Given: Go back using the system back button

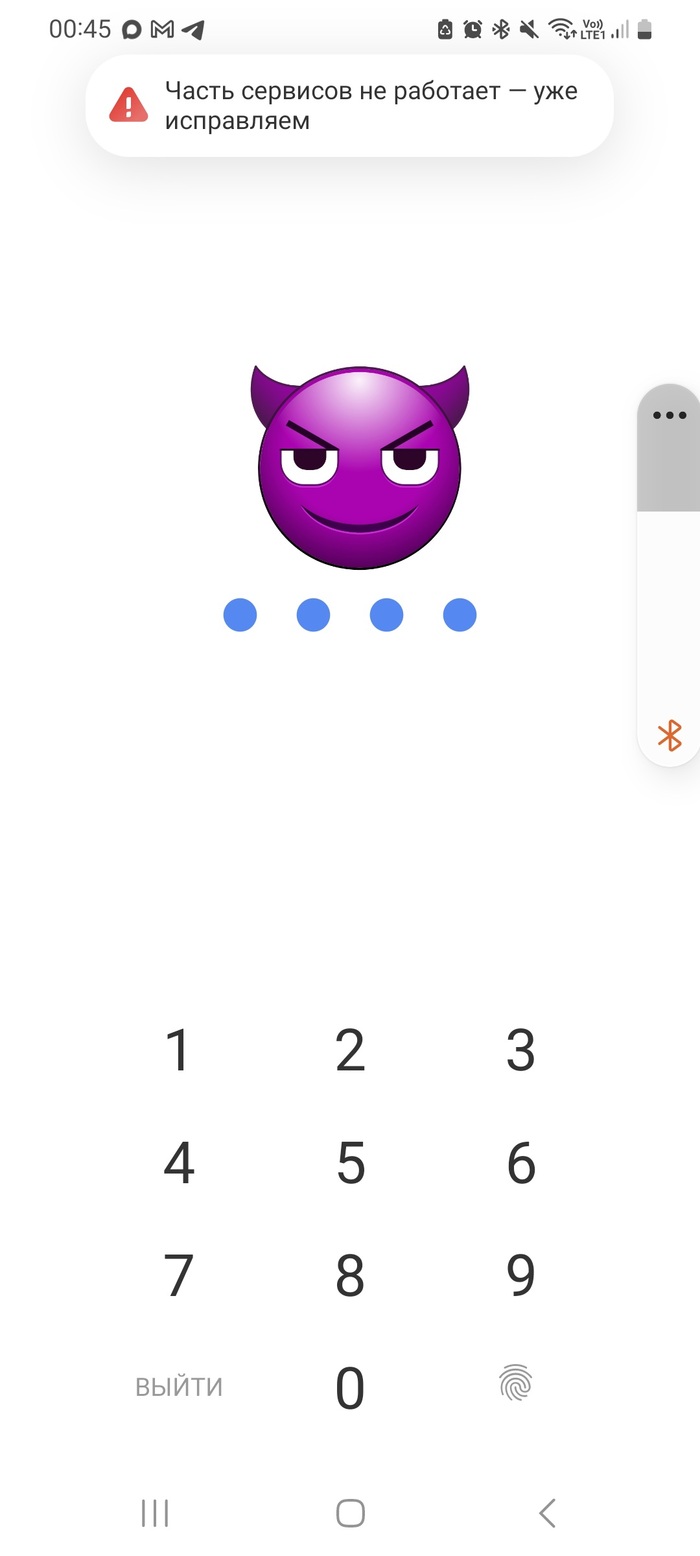Looking at the screenshot, I should (546, 1513).
